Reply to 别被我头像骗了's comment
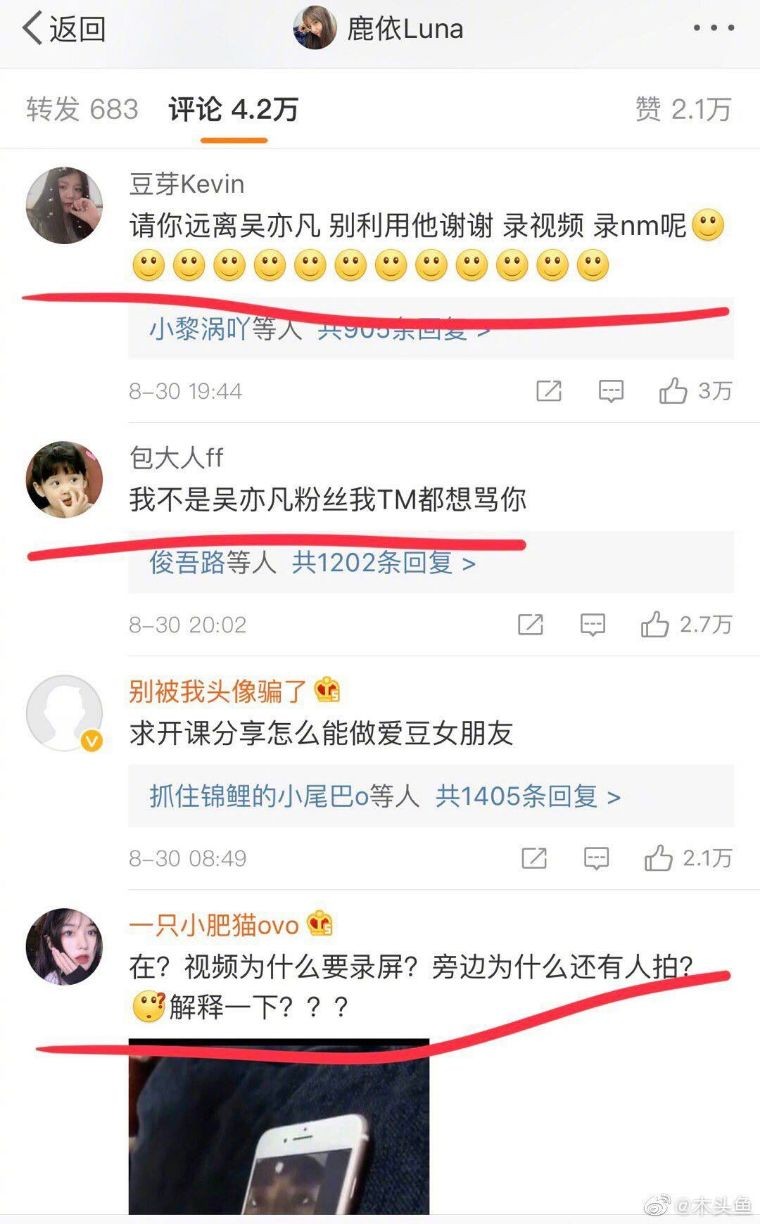 pyautogui.click(x=597, y=858)
